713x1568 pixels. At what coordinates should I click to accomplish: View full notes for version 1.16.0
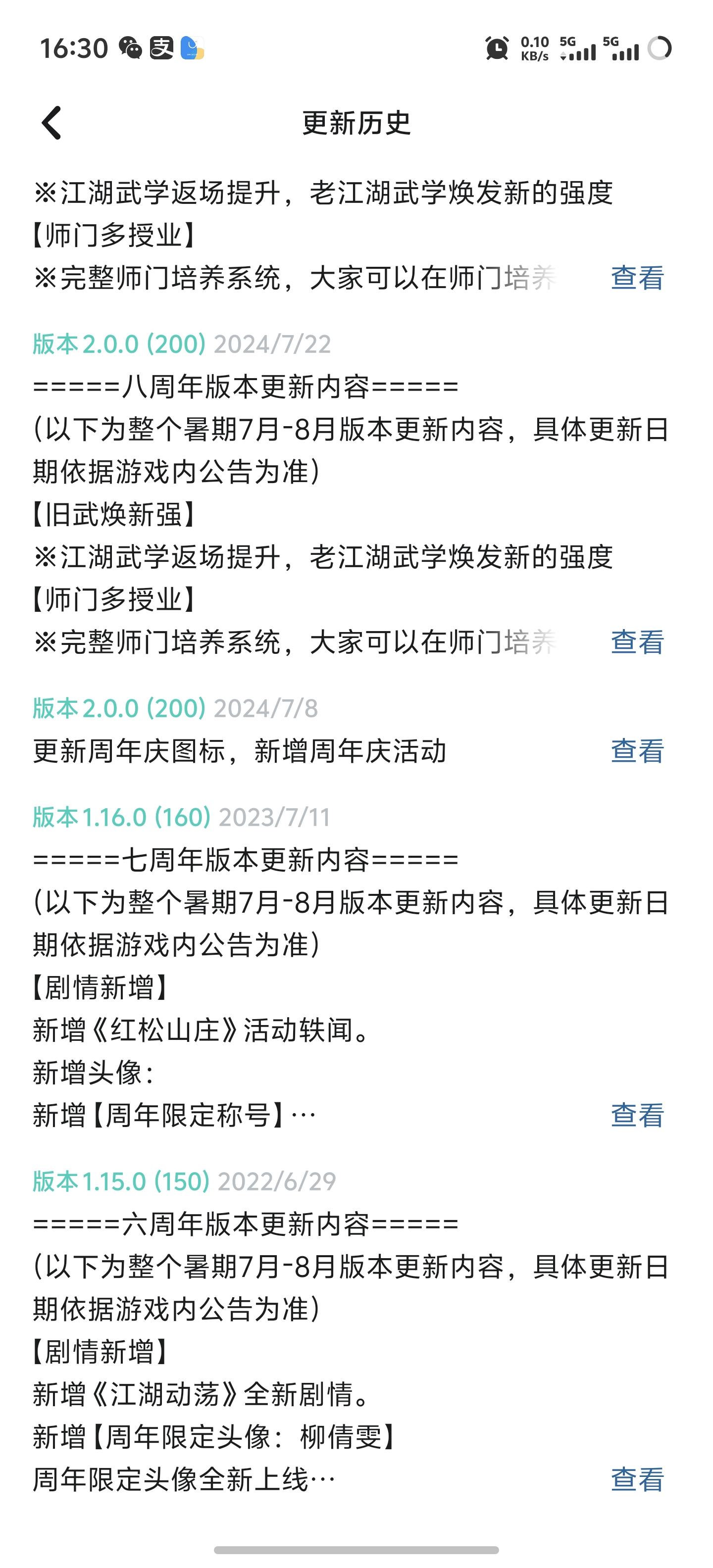pyautogui.click(x=637, y=1115)
